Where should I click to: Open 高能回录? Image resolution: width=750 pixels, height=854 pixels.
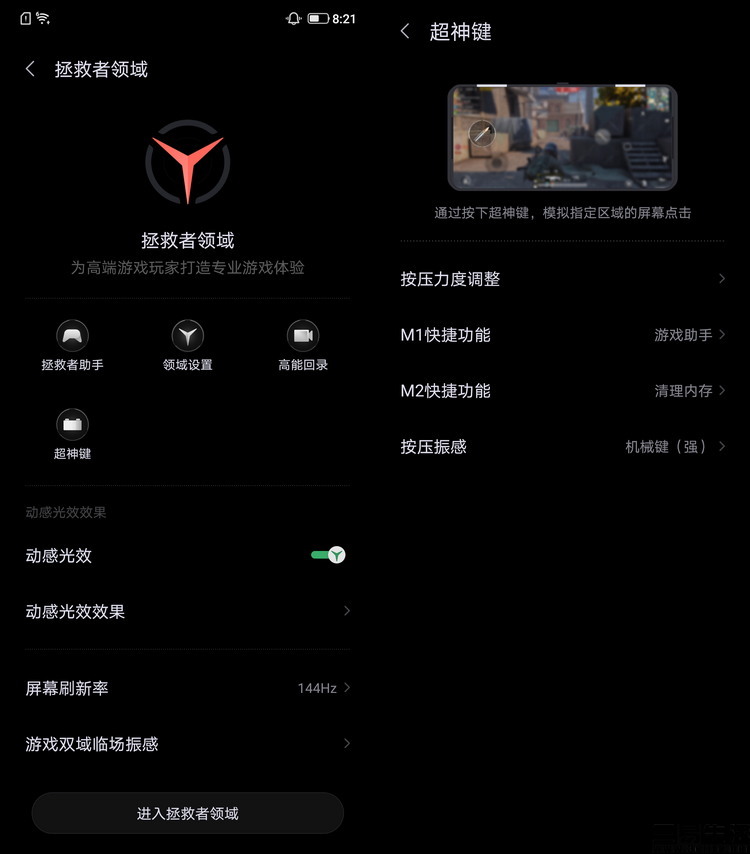[302, 346]
